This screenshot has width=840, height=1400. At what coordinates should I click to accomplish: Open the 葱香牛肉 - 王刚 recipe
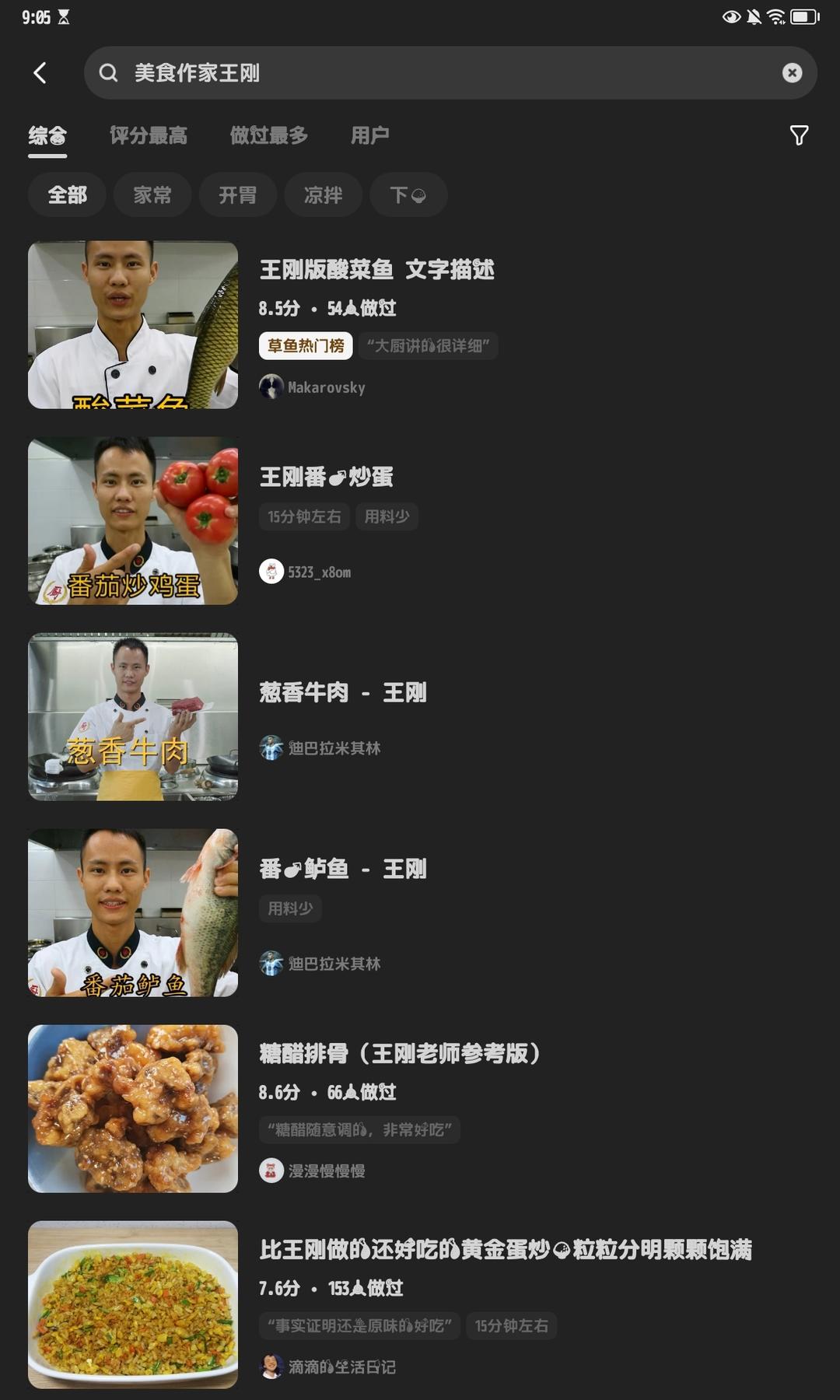[343, 692]
